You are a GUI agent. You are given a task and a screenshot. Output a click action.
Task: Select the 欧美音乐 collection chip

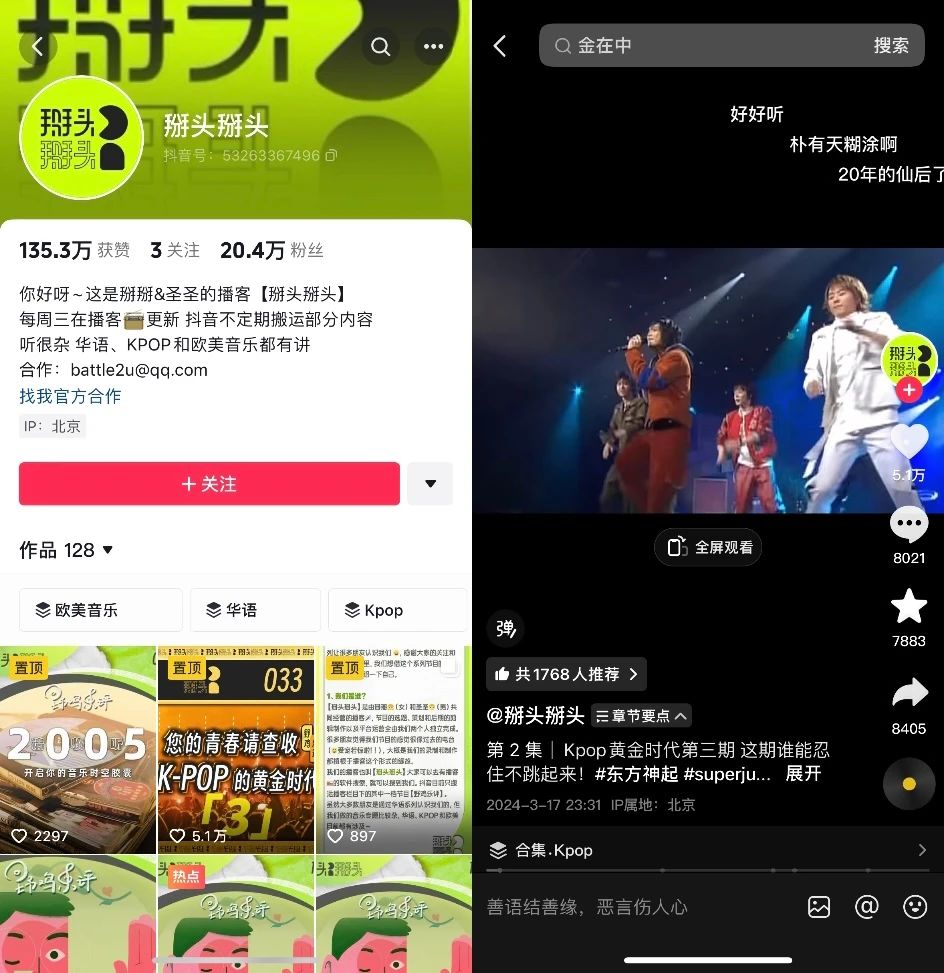point(100,610)
